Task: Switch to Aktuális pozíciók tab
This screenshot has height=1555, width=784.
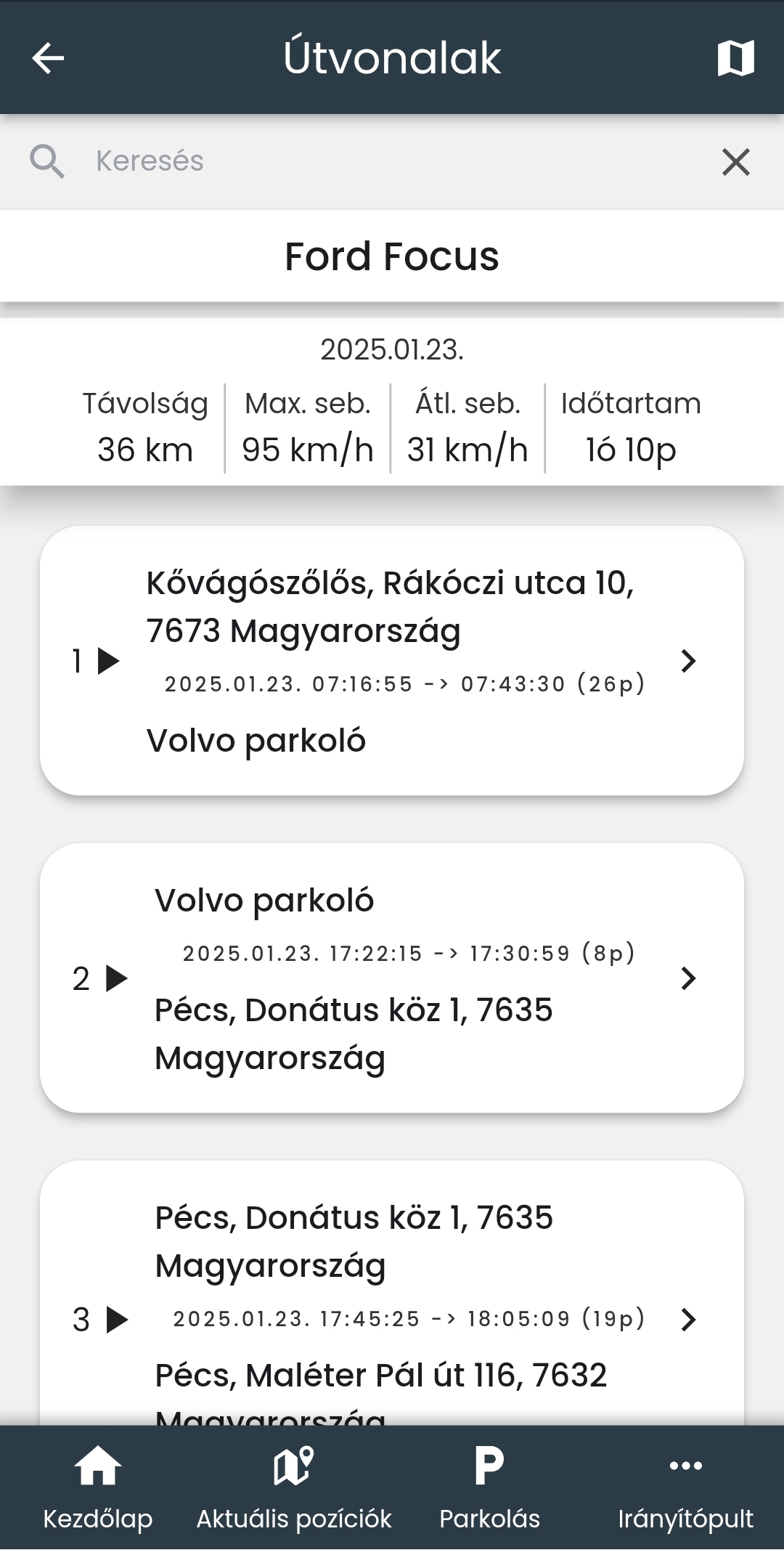Action: (294, 1488)
